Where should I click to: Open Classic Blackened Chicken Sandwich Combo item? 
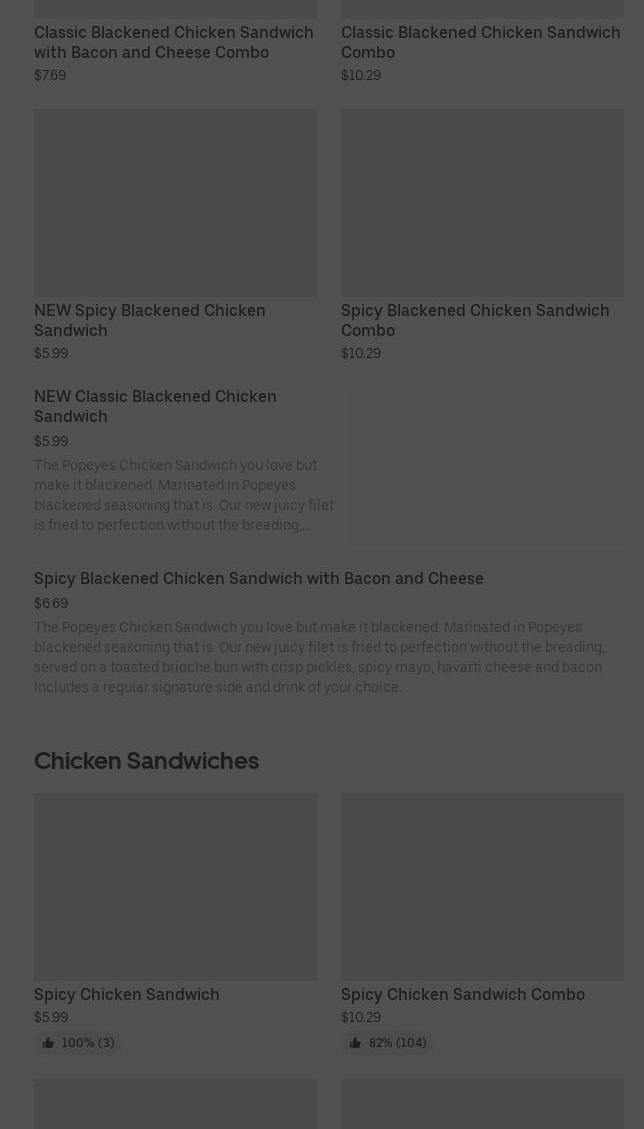[x=481, y=42]
